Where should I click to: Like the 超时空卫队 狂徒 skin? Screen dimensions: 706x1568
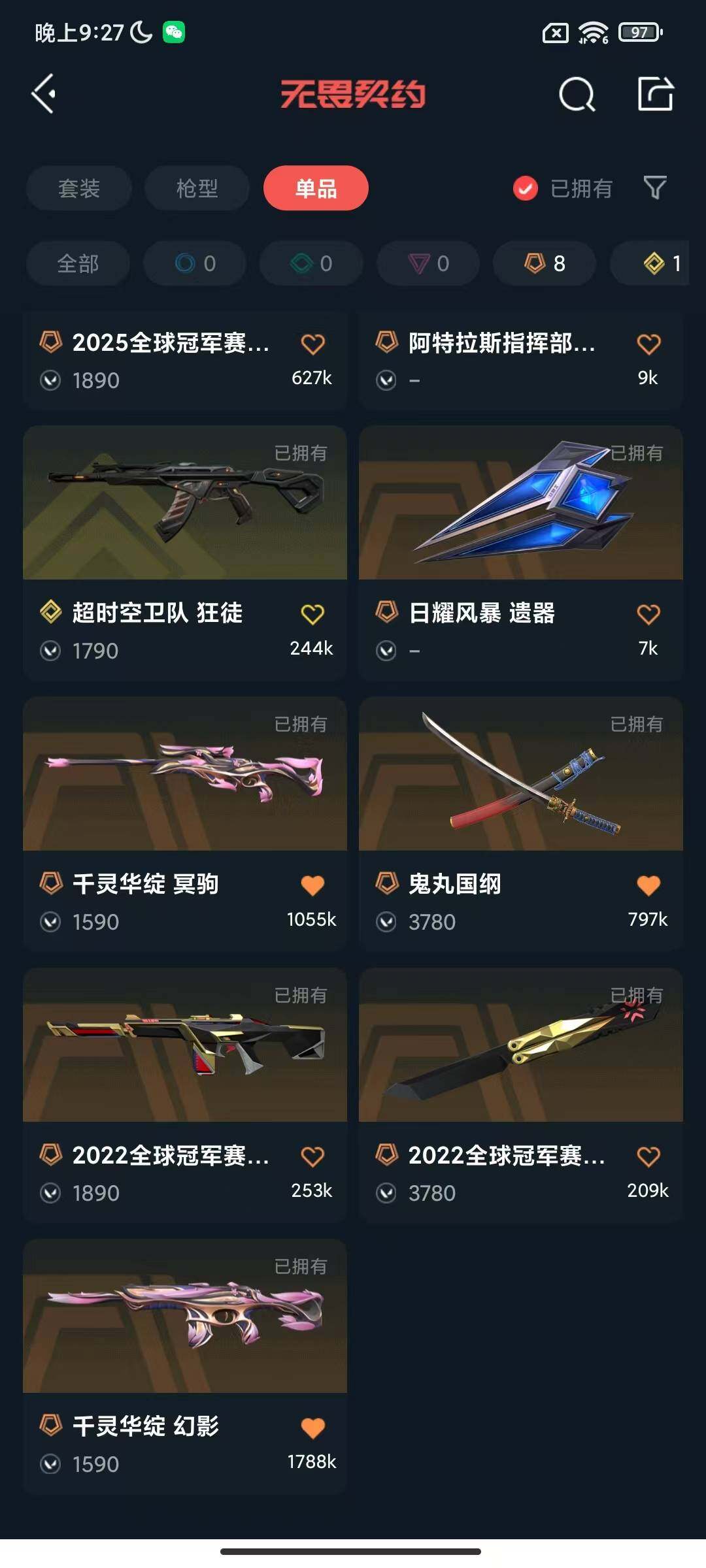click(312, 614)
